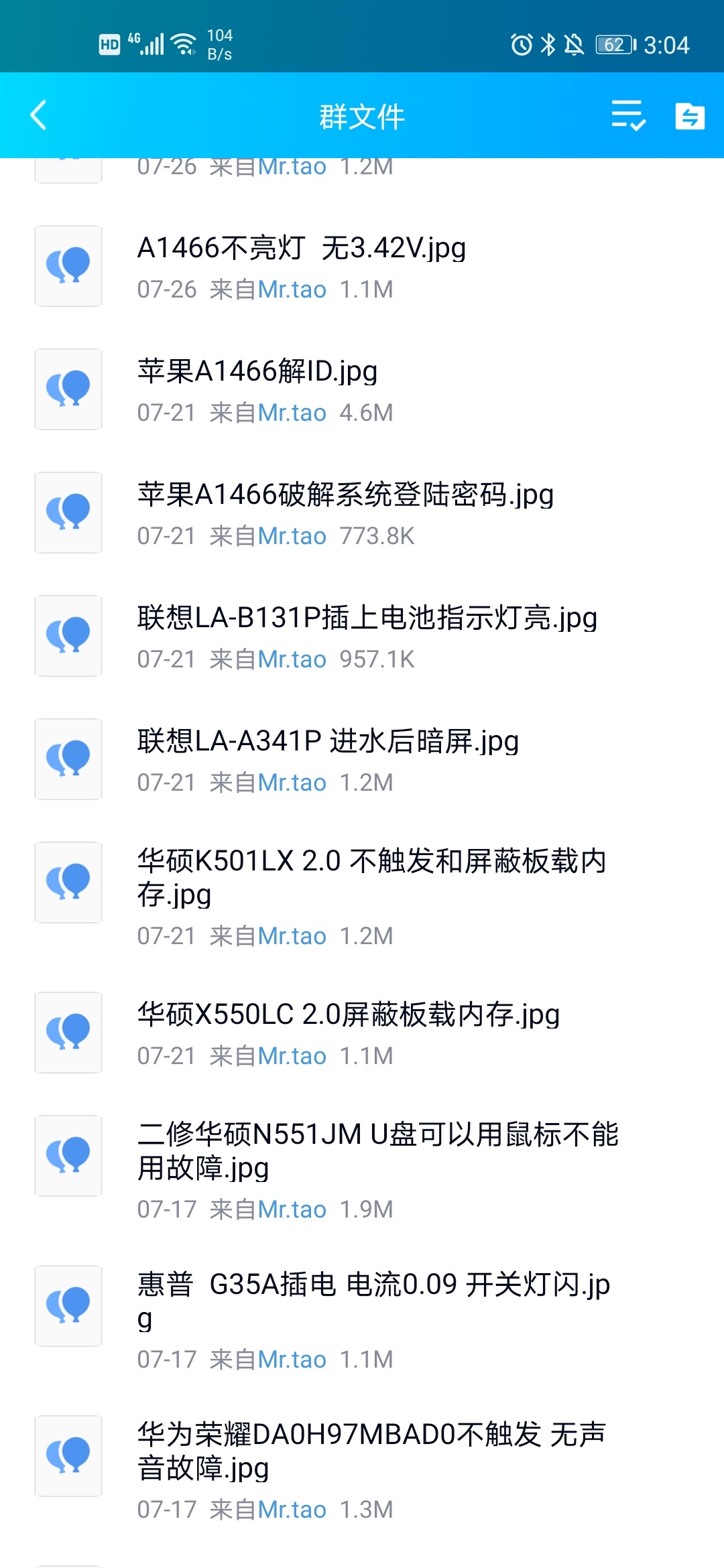The height and width of the screenshot is (1568, 724).
Task: Open file 惠普 G35A插电 电流0.09 开关灯闪.jpg
Action: 362,1320
